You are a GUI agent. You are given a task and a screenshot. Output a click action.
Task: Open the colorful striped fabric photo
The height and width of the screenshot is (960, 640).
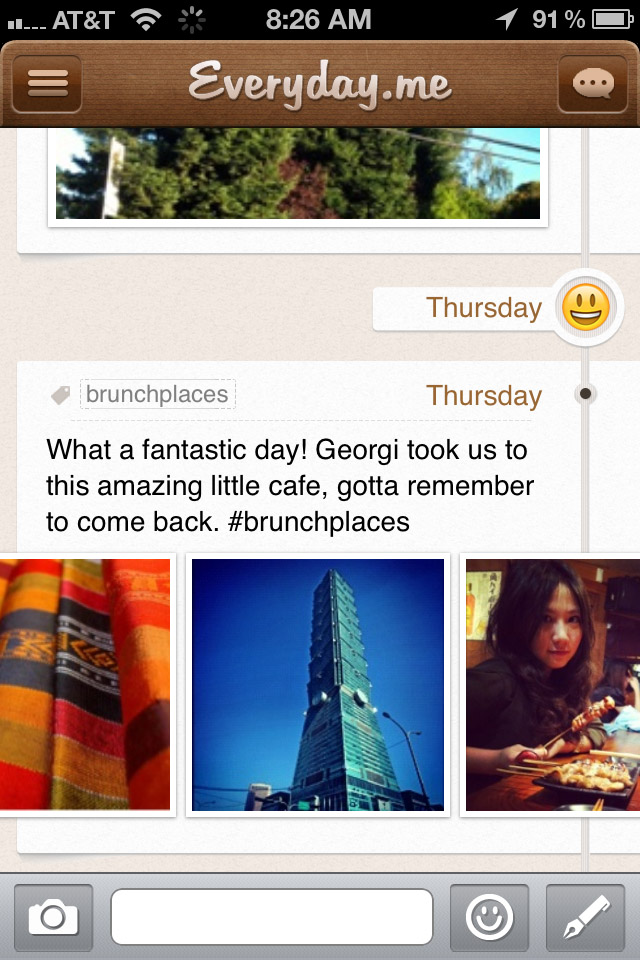coord(84,684)
